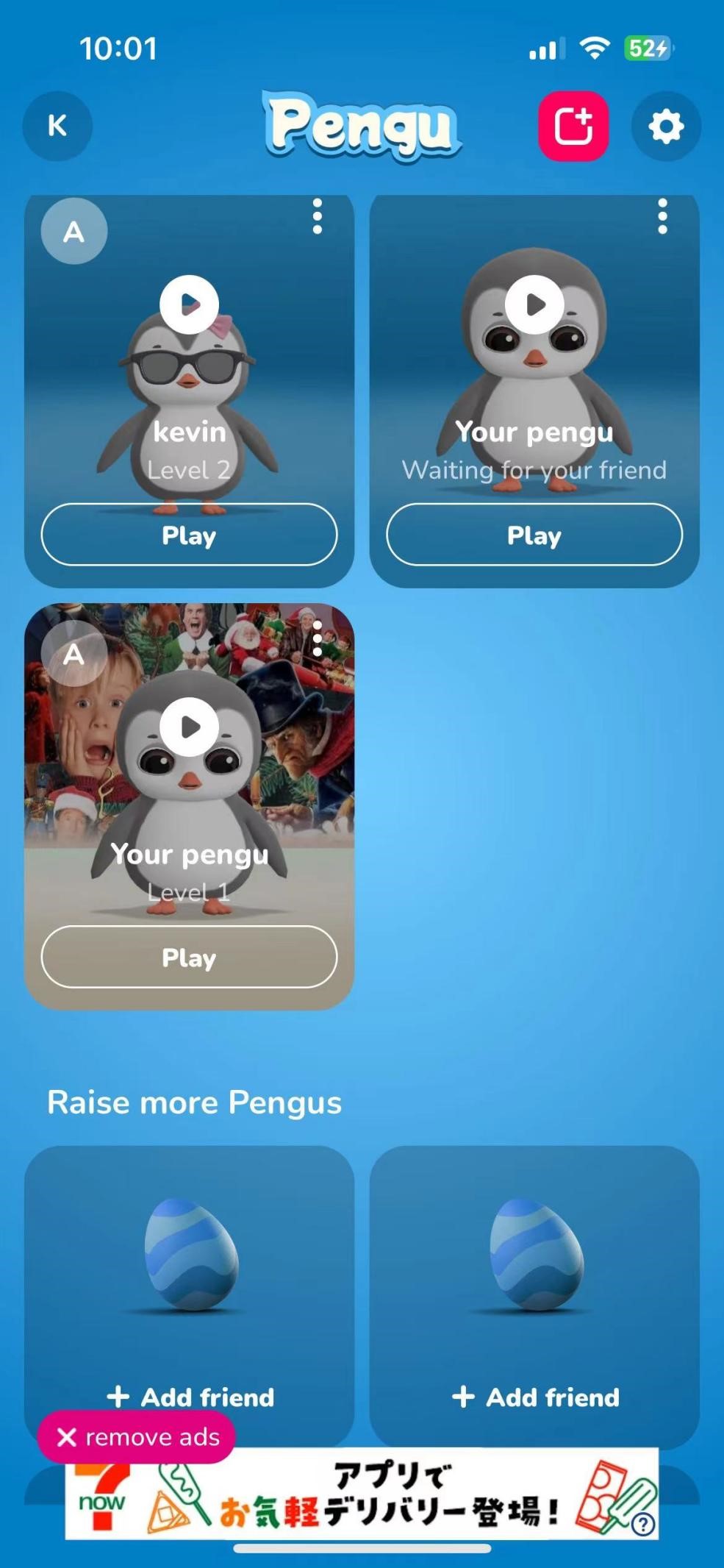Play video on Level 1 pengu card
Viewport: 724px width, 1568px height.
tap(190, 727)
